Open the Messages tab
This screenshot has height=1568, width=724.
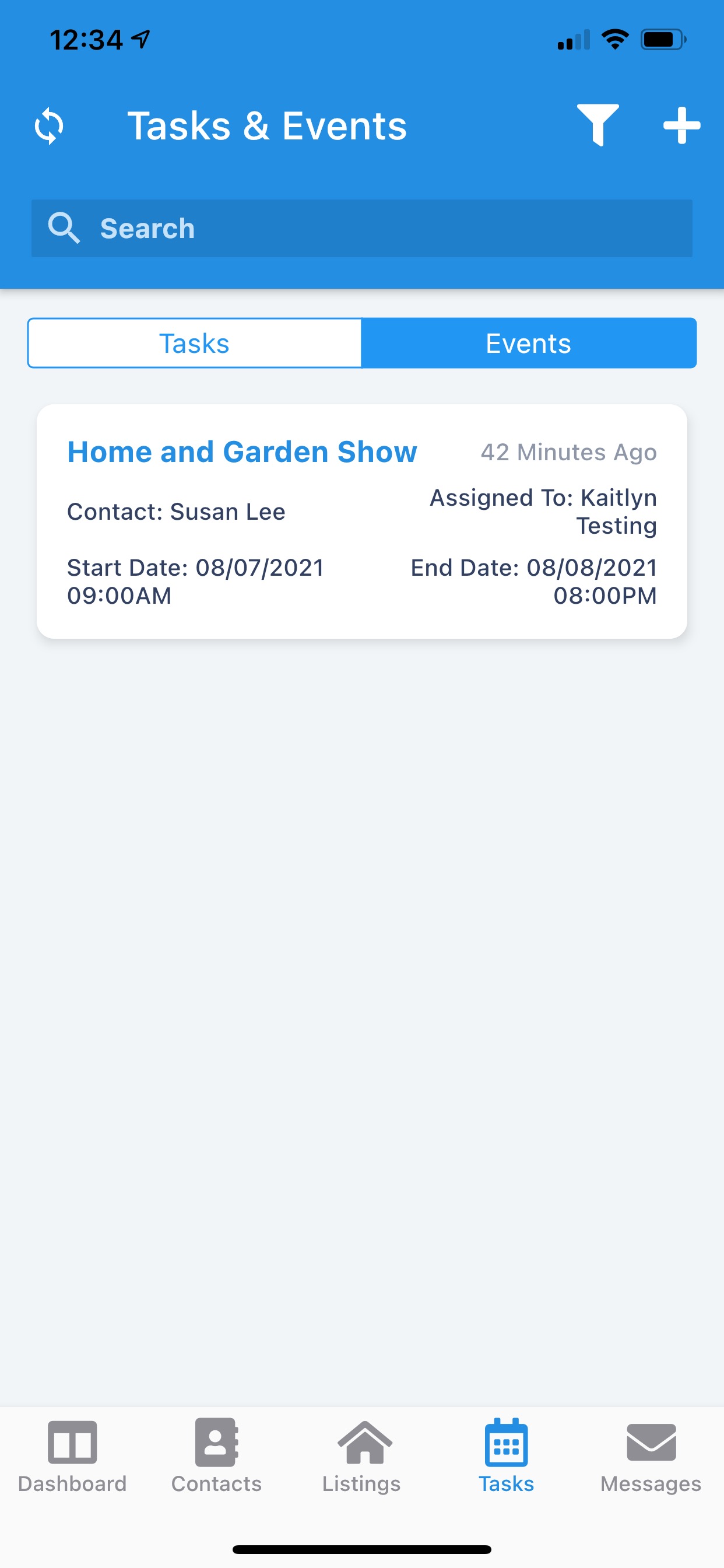click(651, 1457)
